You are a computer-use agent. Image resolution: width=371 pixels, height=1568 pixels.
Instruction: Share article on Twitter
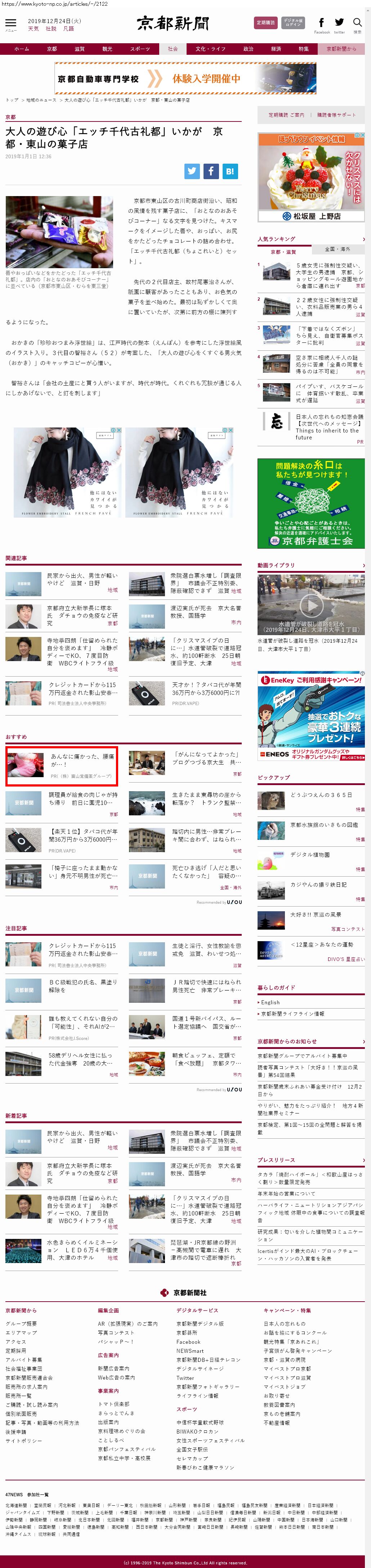pyautogui.click(x=192, y=171)
